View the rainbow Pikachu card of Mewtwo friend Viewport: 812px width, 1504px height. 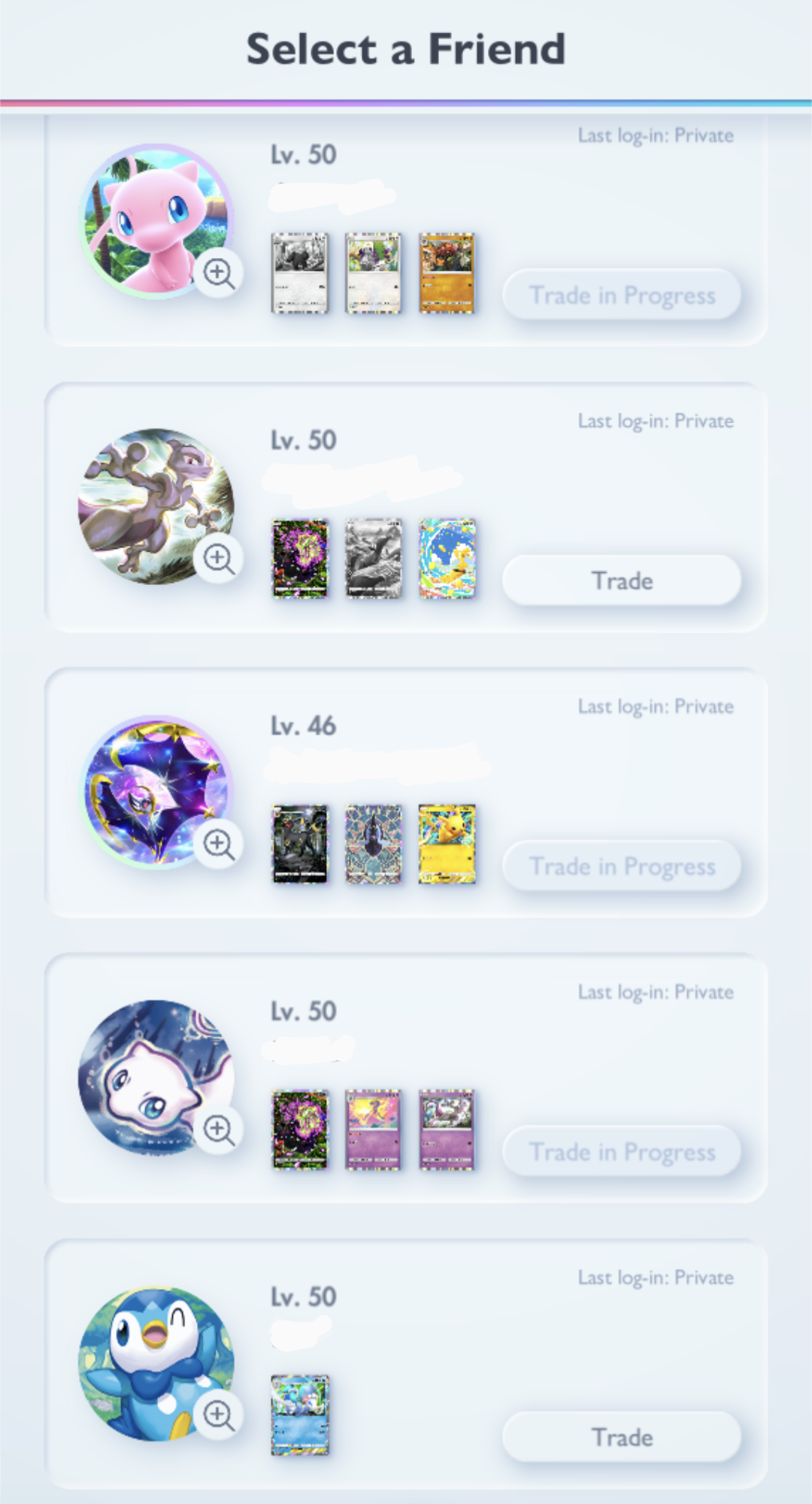point(447,559)
